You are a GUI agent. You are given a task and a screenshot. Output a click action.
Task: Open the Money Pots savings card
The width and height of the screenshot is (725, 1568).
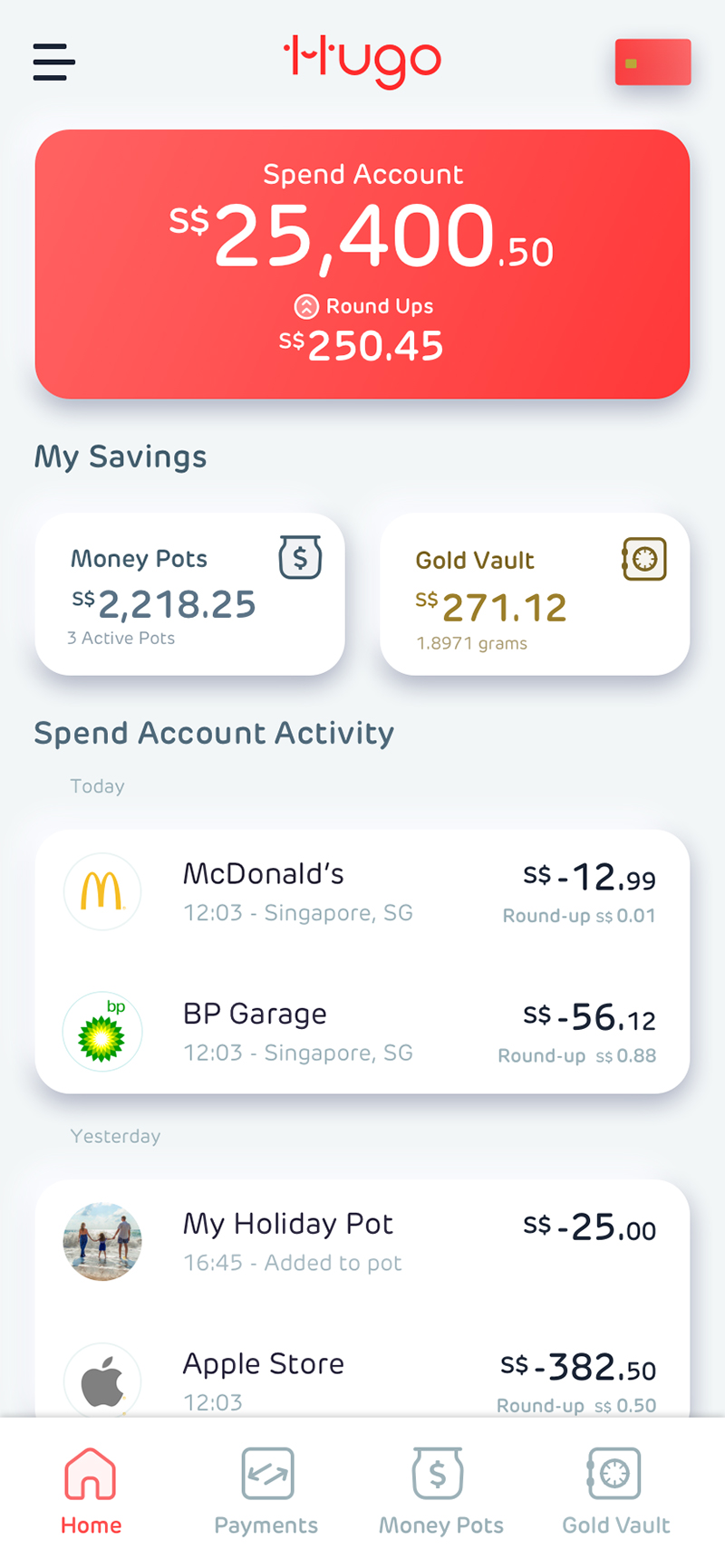[x=189, y=593]
